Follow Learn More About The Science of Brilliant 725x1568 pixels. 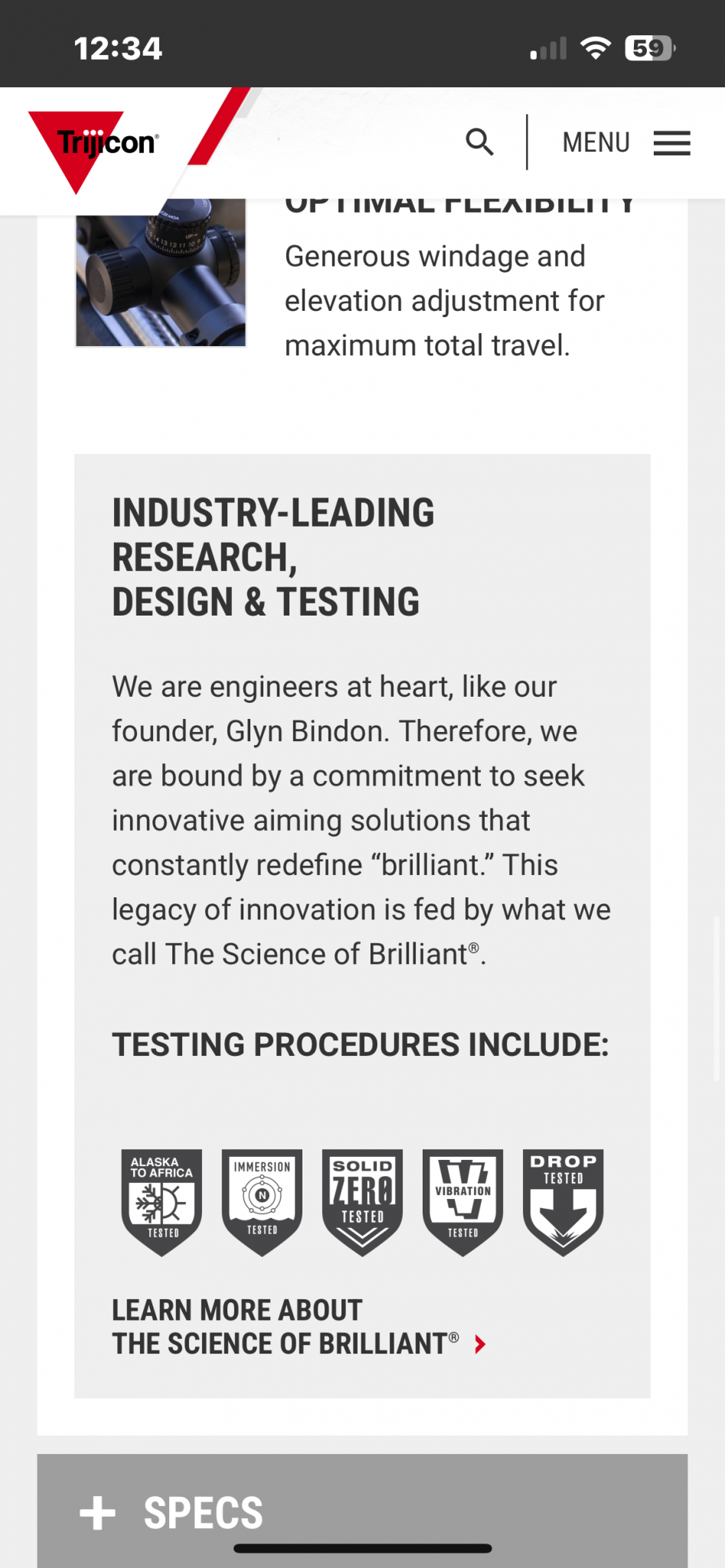pos(299,1327)
